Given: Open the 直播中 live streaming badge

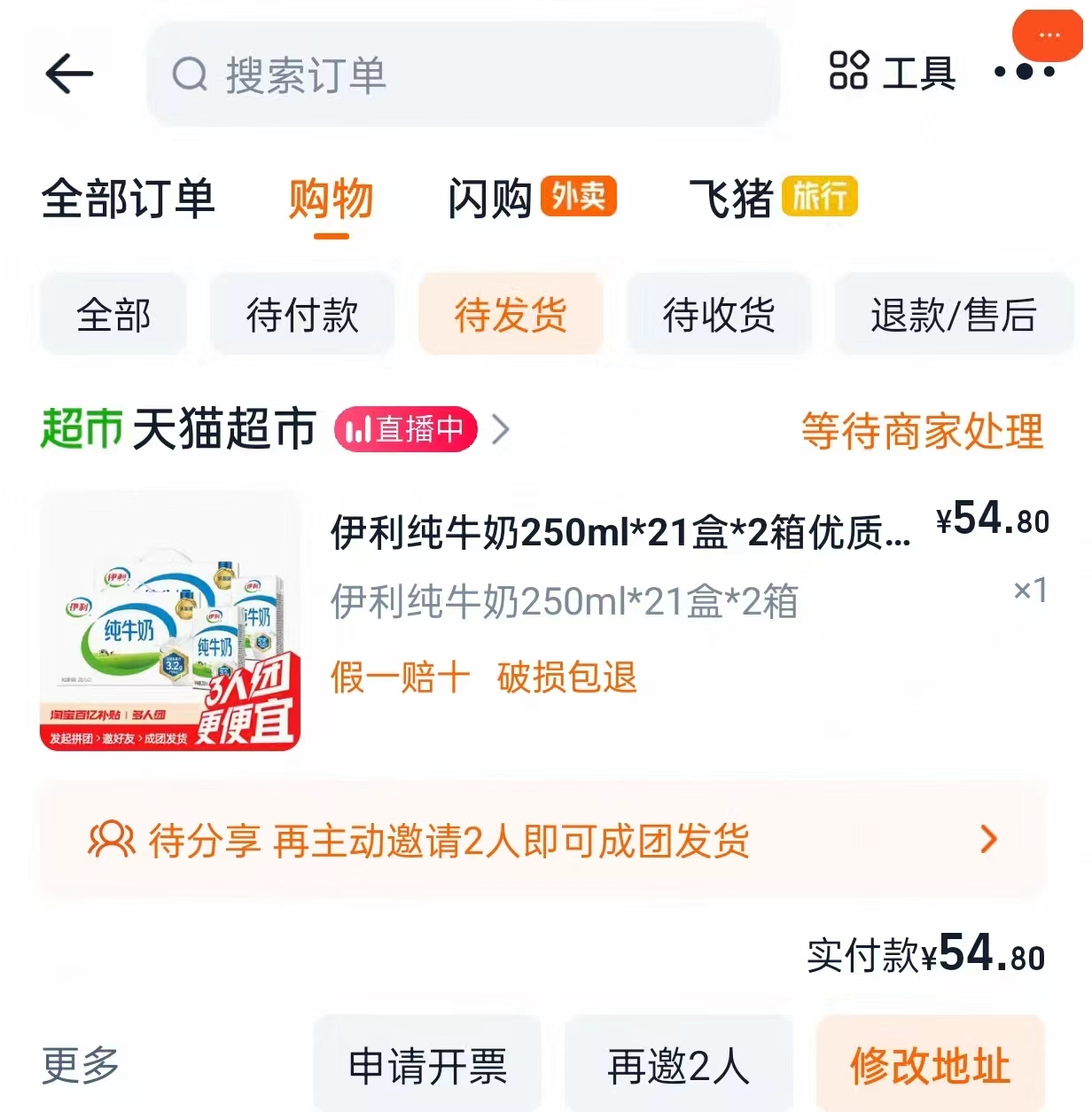Looking at the screenshot, I should click(405, 429).
